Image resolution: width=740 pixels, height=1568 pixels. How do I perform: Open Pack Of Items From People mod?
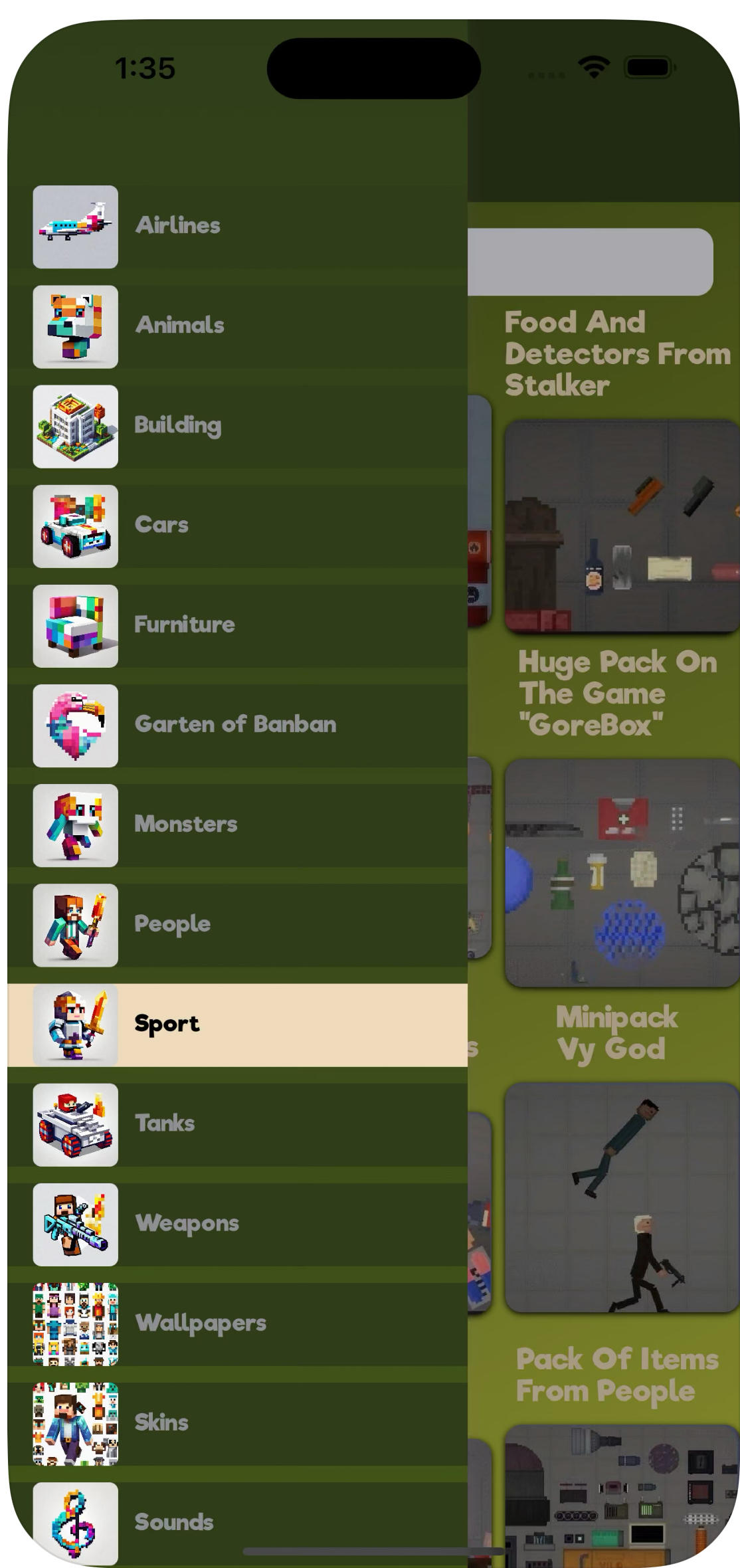click(x=621, y=1495)
